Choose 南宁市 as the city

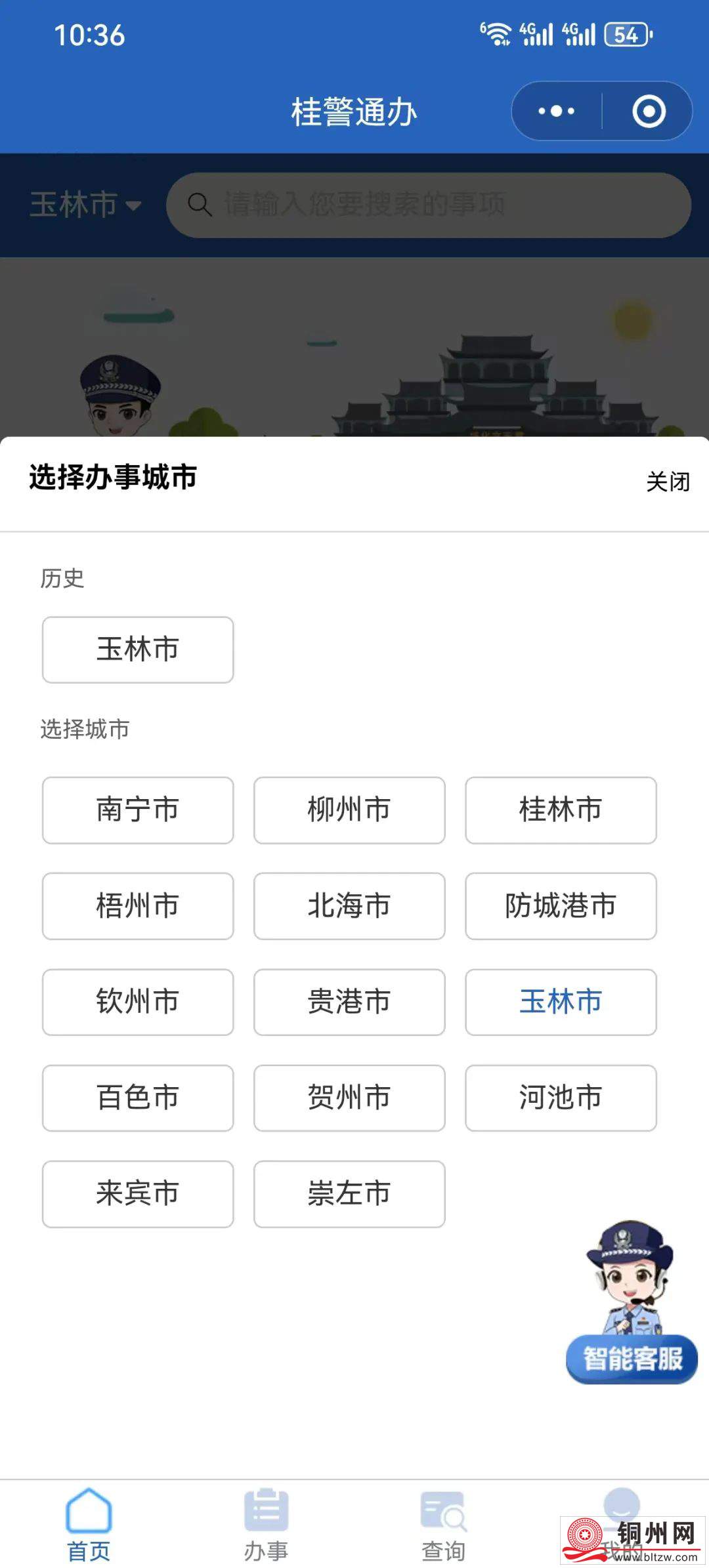click(x=138, y=810)
